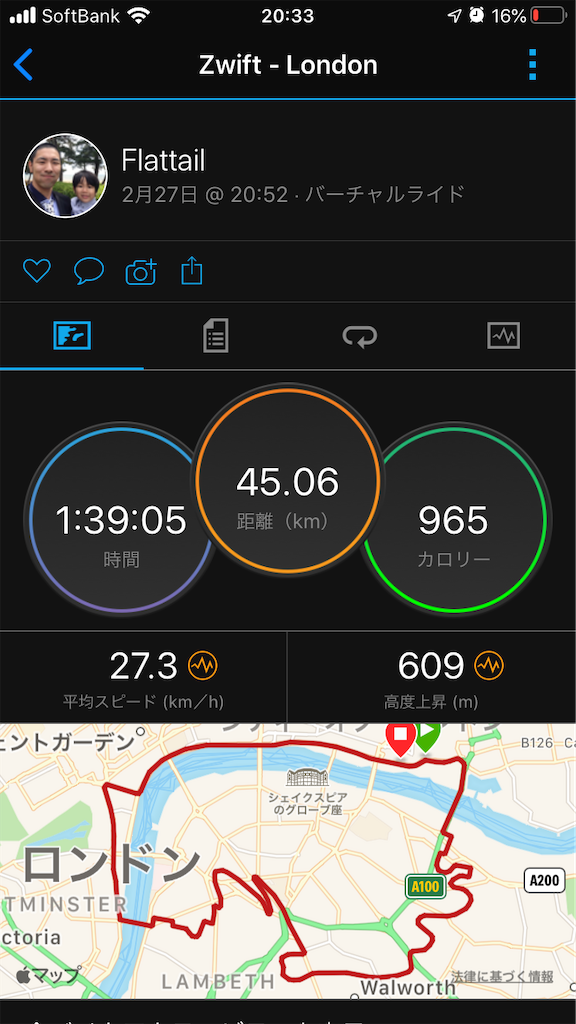This screenshot has width=576, height=1024.
Task: Open the map legal information link
Action: (x=502, y=976)
